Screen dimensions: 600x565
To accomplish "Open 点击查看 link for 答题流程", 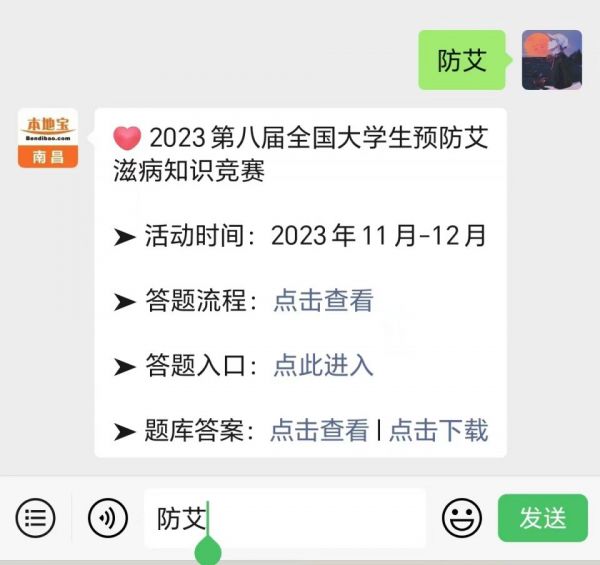I will pos(323,301).
